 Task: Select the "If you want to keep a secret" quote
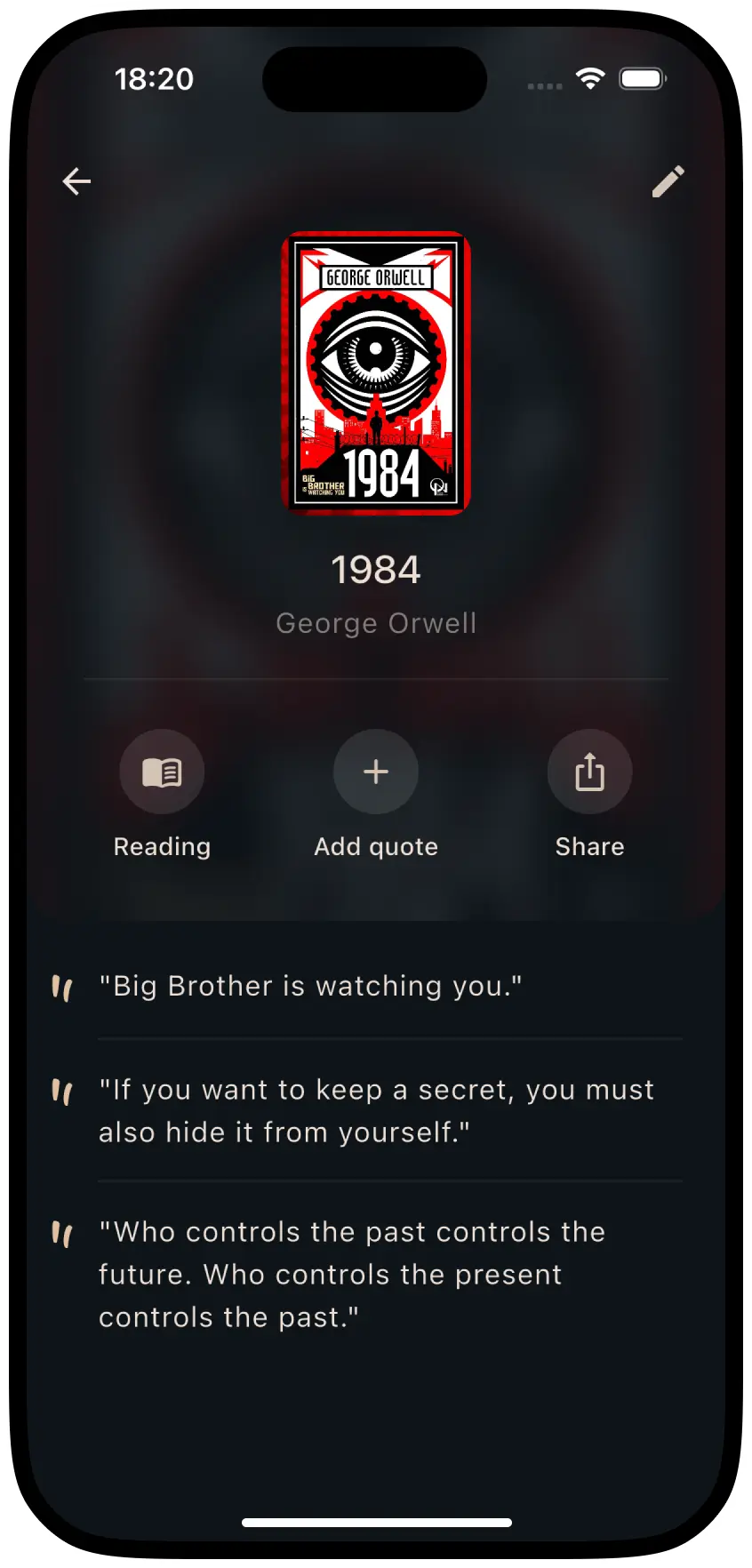click(x=376, y=1110)
